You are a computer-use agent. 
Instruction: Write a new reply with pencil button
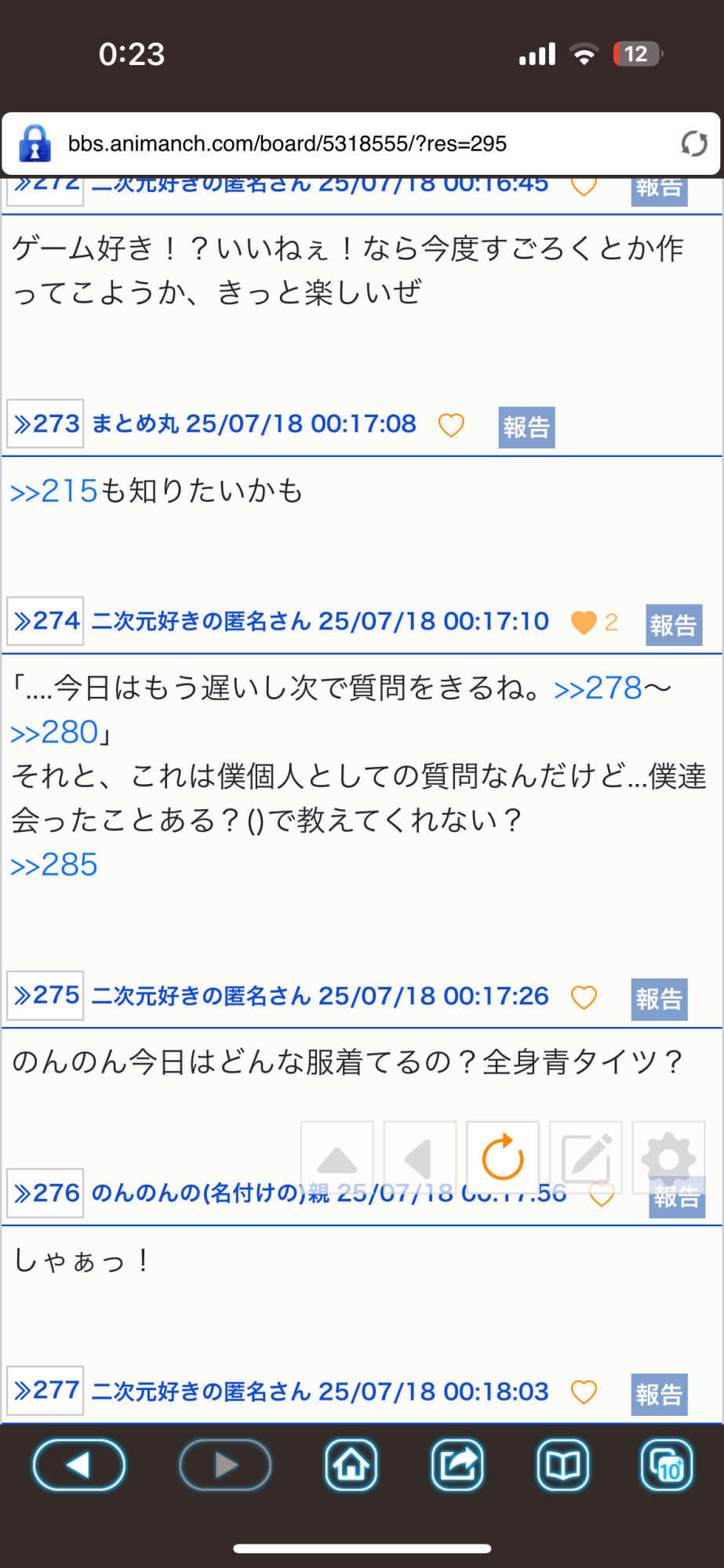click(x=586, y=1157)
